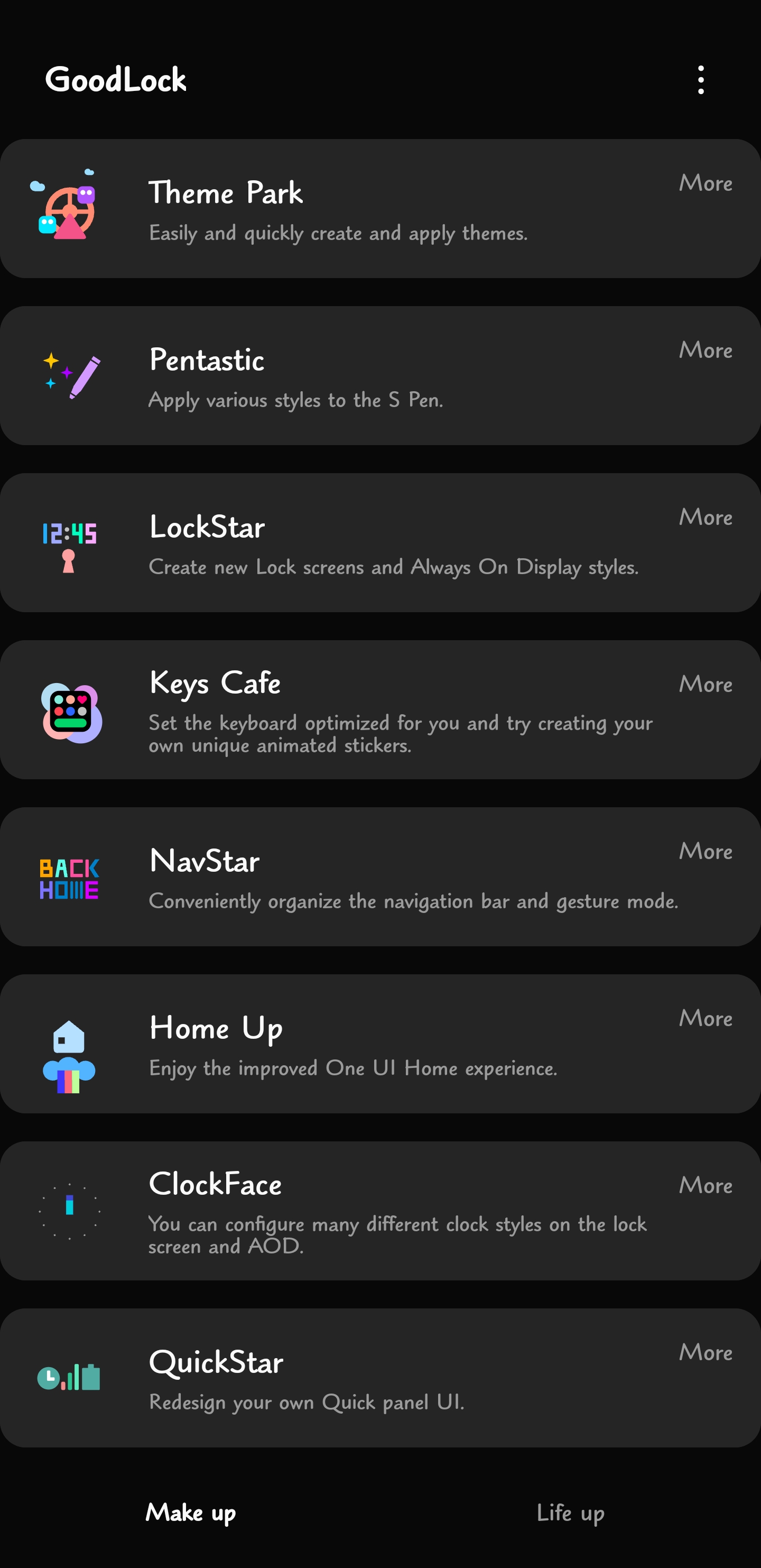Tap More on Theme Park
The image size is (761, 1568).
[705, 183]
